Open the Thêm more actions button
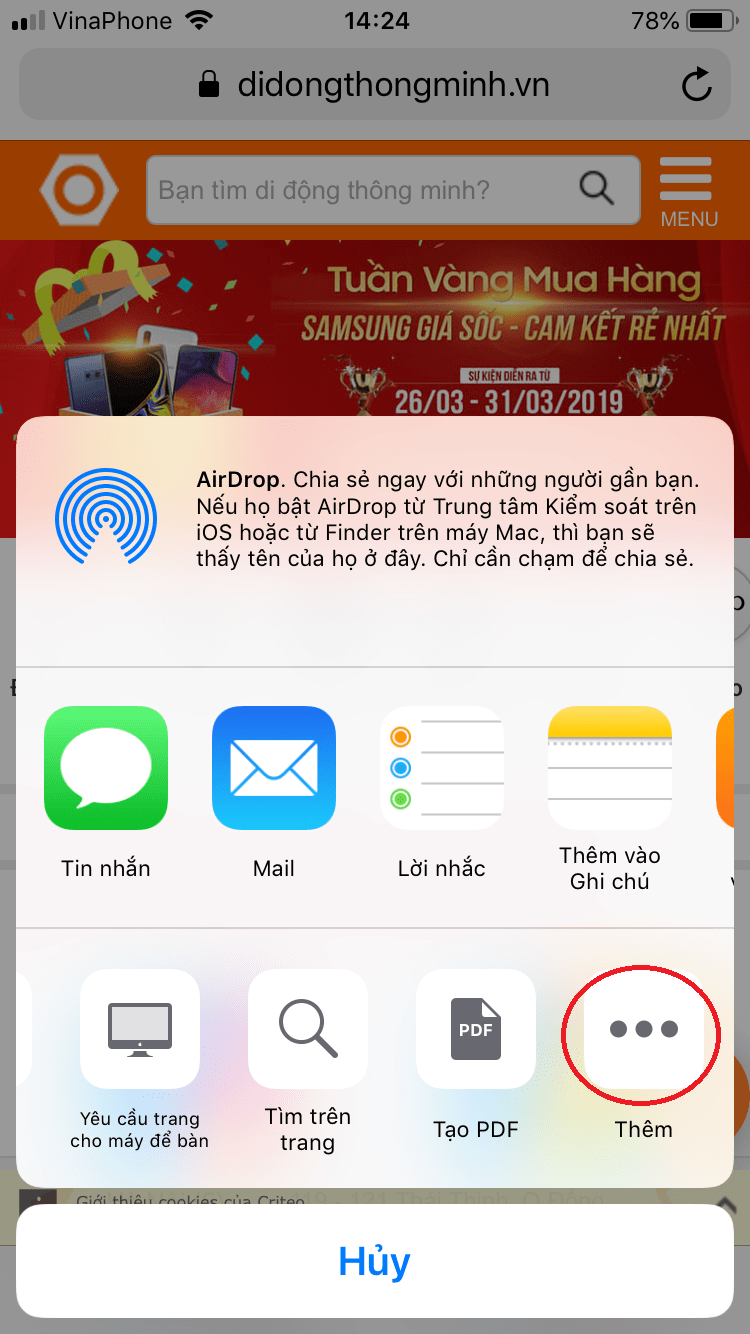The height and width of the screenshot is (1334, 750). [643, 1029]
